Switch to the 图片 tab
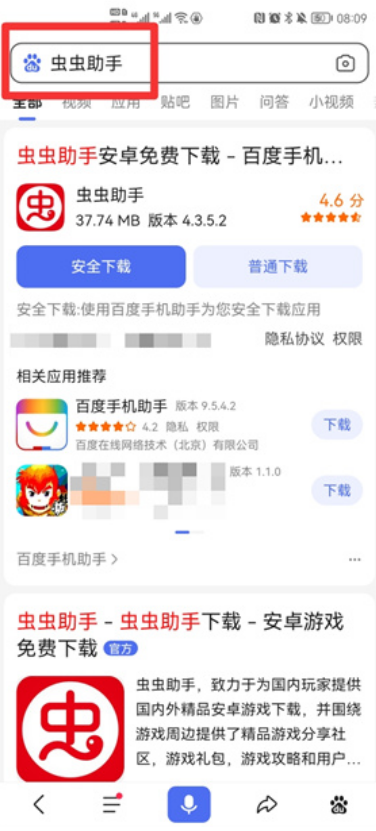The image size is (376, 831). coord(224,102)
